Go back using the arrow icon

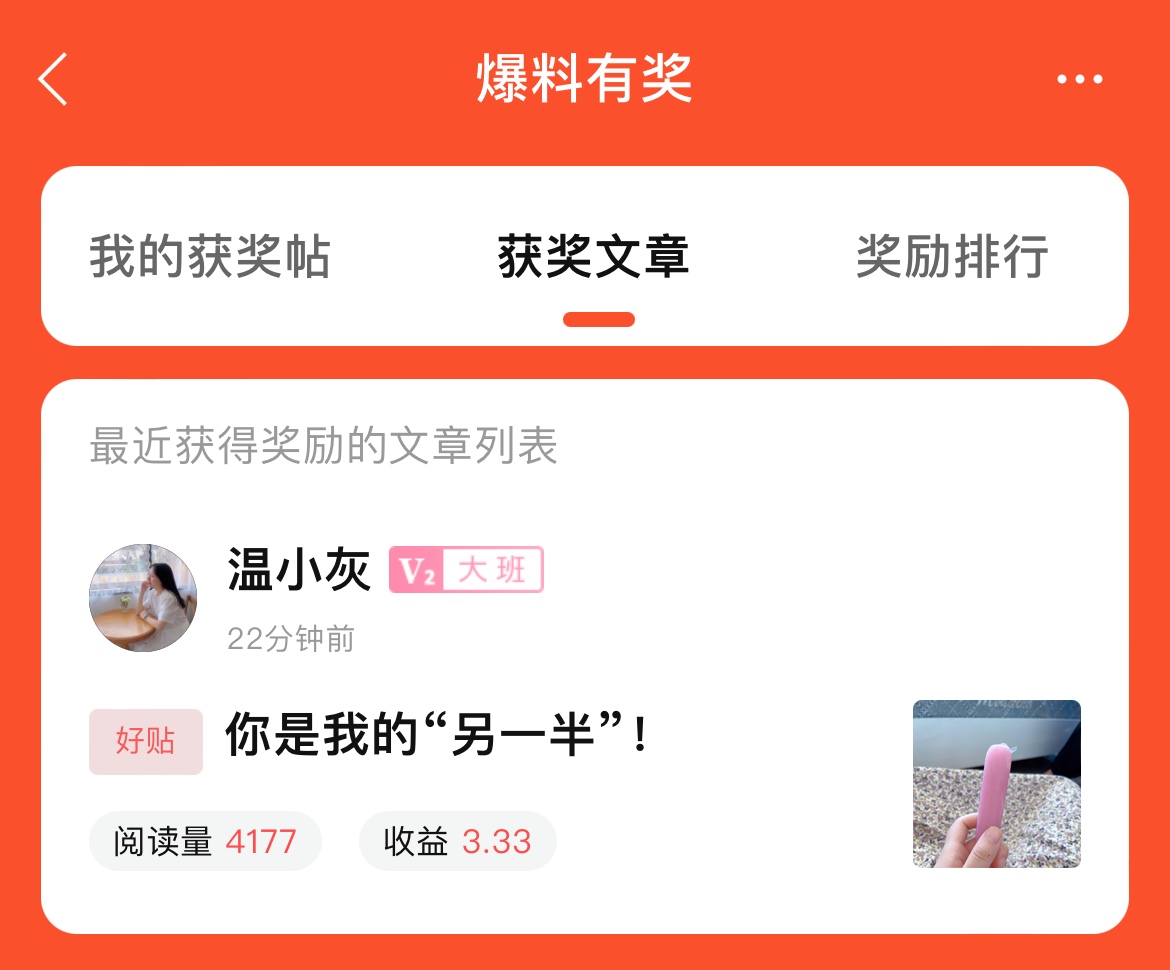[x=53, y=79]
